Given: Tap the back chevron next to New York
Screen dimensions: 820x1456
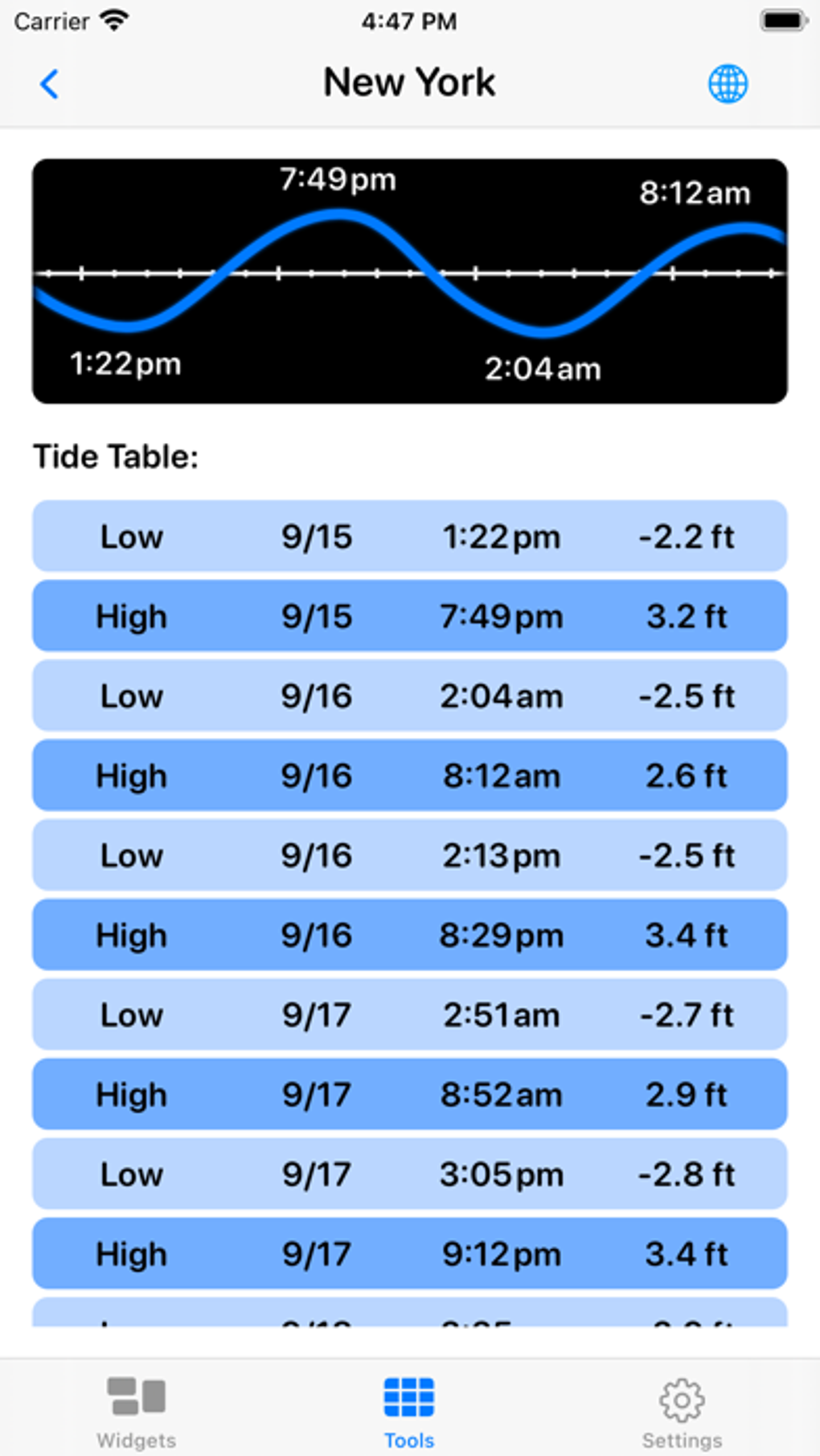Looking at the screenshot, I should click(x=50, y=83).
